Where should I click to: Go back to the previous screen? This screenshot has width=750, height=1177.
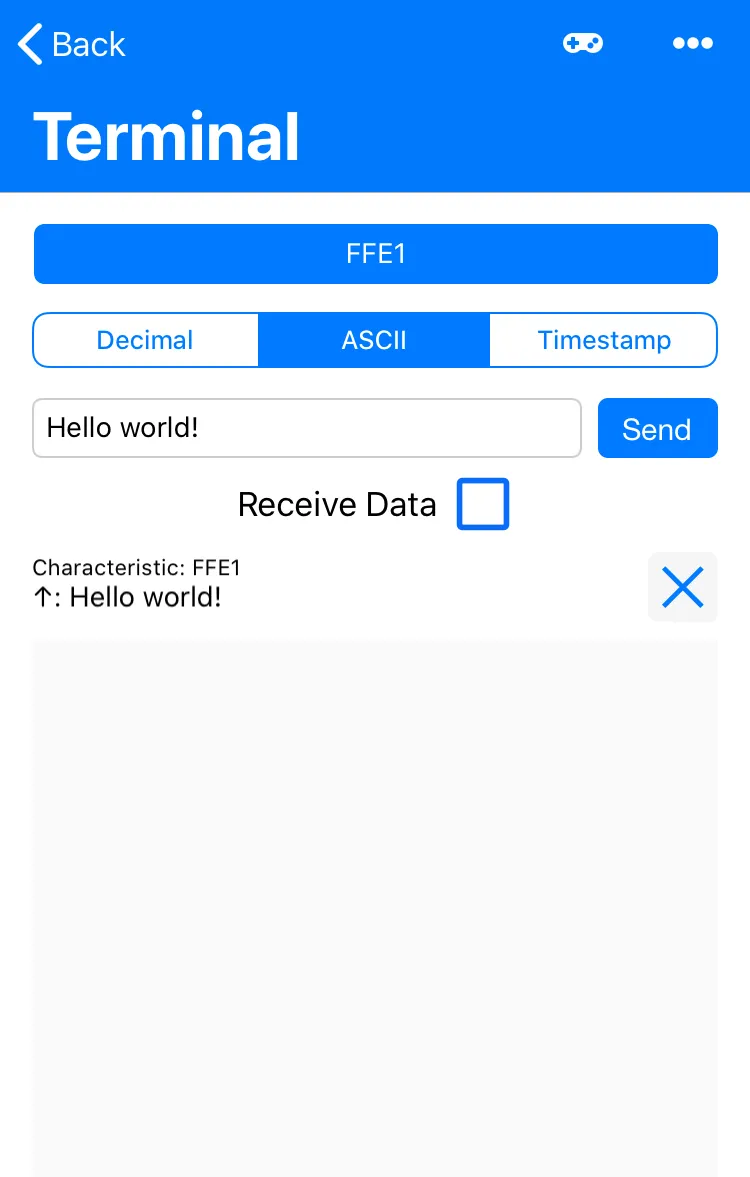pyautogui.click(x=72, y=44)
